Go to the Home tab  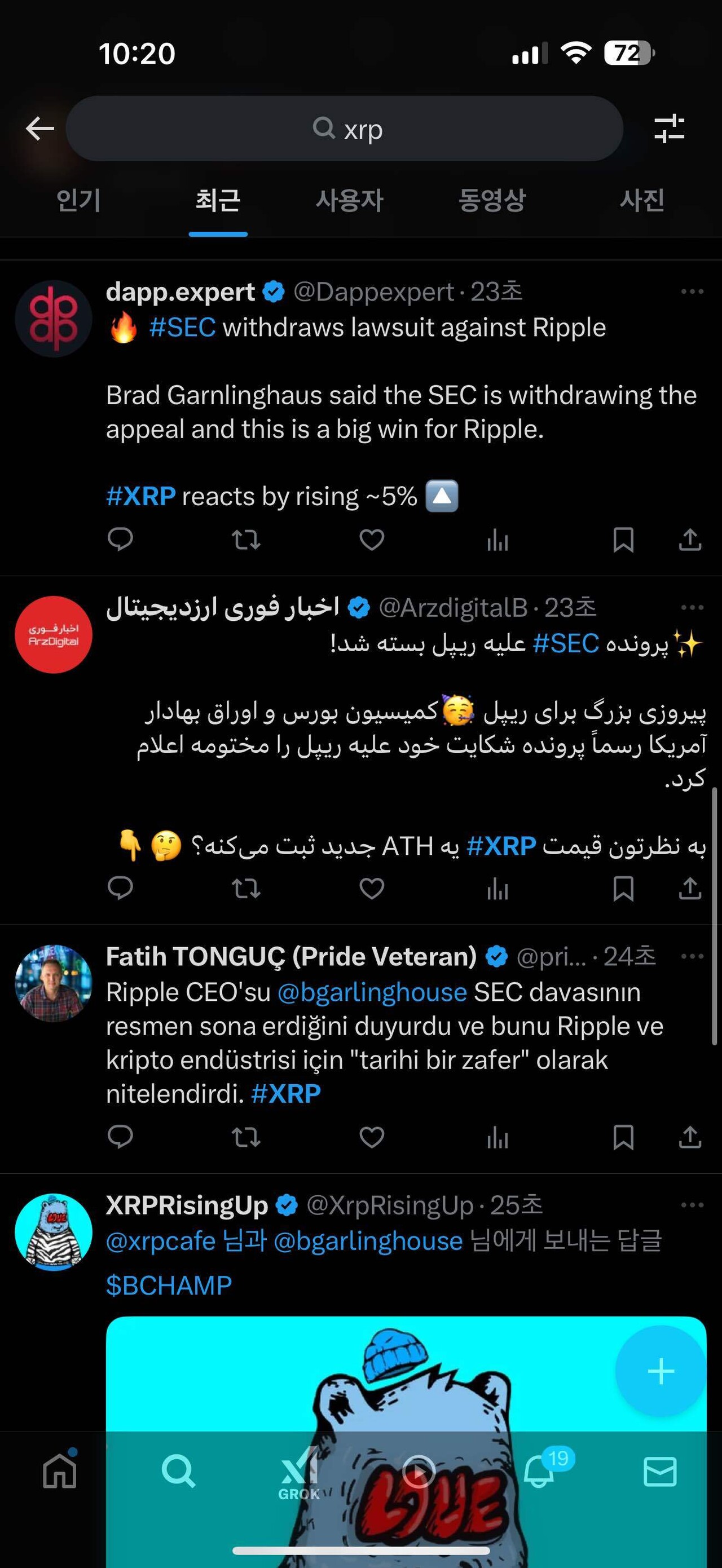pyautogui.click(x=60, y=1472)
